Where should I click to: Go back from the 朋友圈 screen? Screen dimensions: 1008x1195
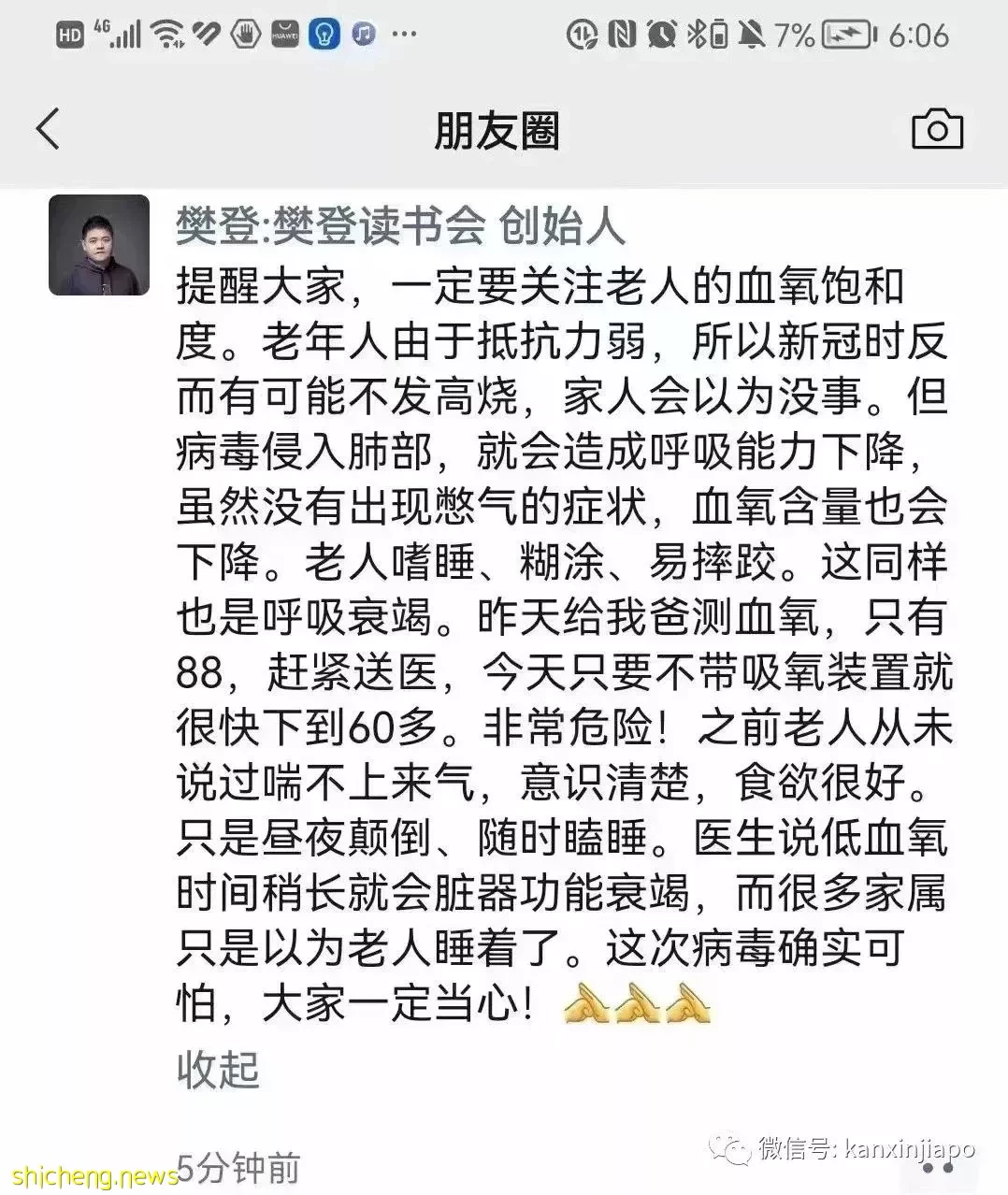click(49, 129)
